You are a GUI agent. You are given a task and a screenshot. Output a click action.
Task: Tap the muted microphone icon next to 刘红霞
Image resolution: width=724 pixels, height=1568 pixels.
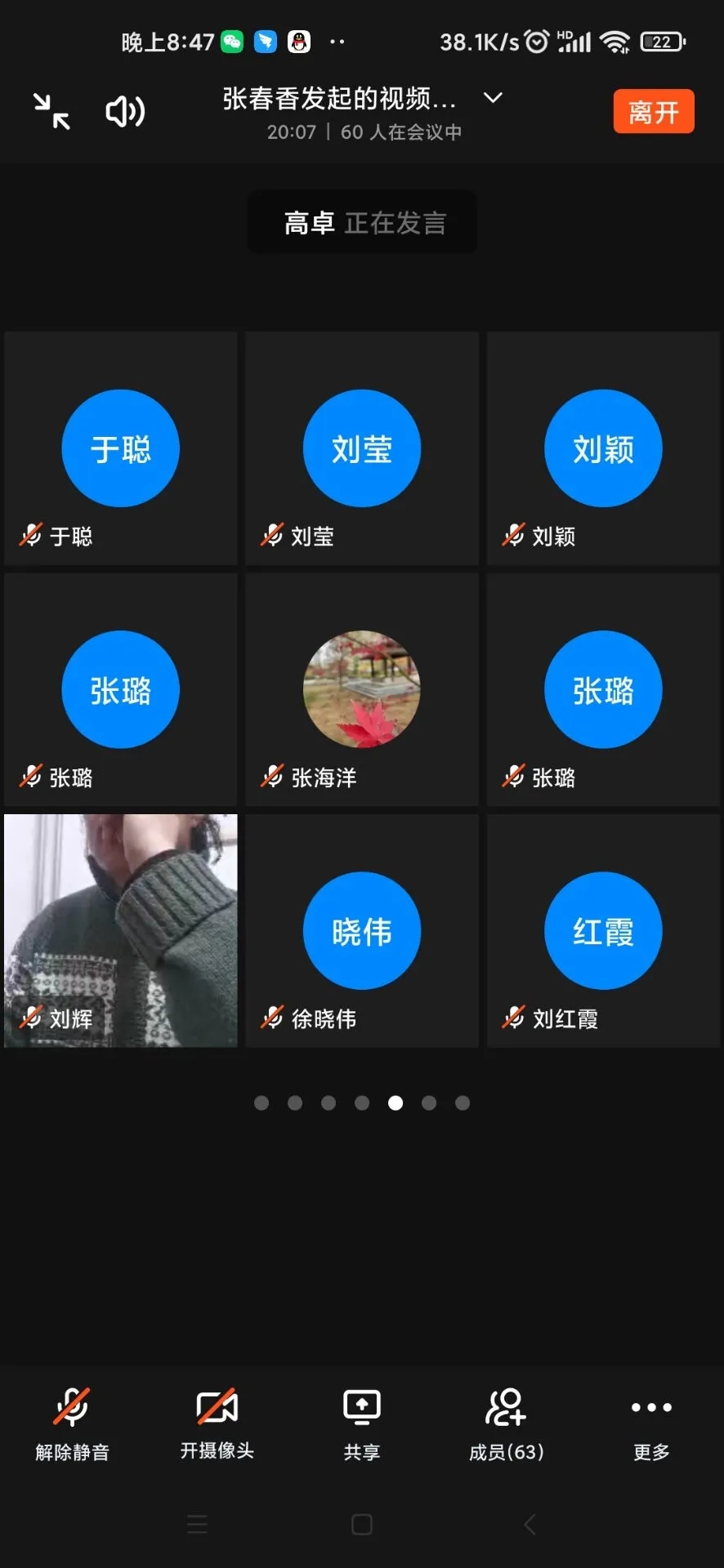point(513,1018)
